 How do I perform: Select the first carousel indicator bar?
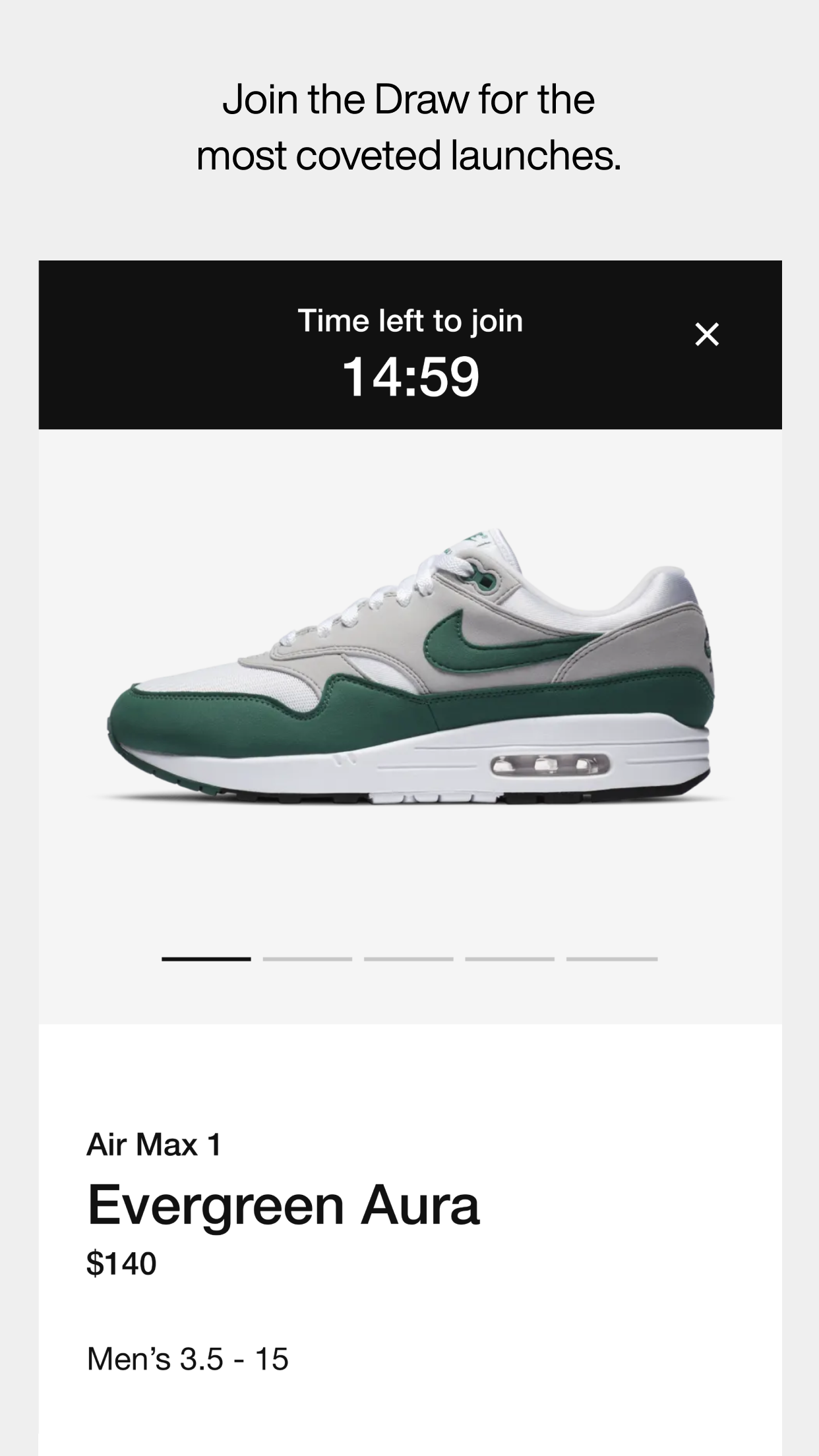[205, 961]
